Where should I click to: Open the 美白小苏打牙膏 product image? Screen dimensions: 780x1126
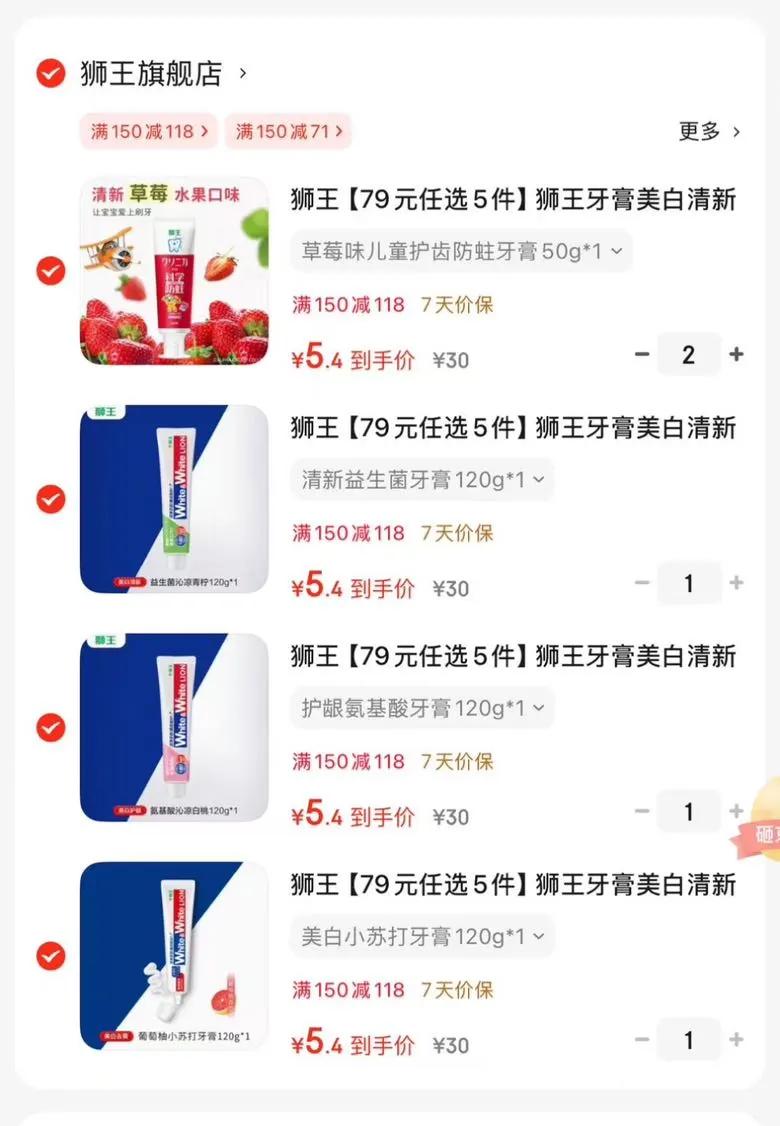tap(174, 956)
